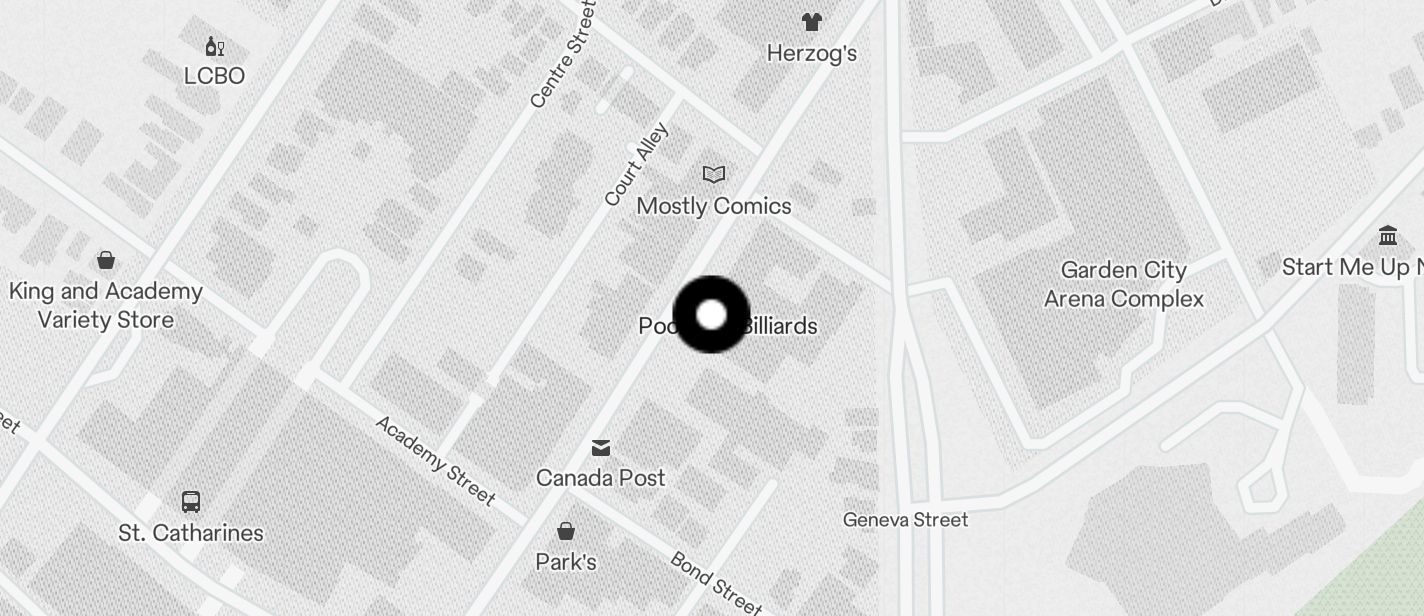The height and width of the screenshot is (616, 1424).
Task: Tap the LCBO liquor store marker
Action: (x=214, y=47)
